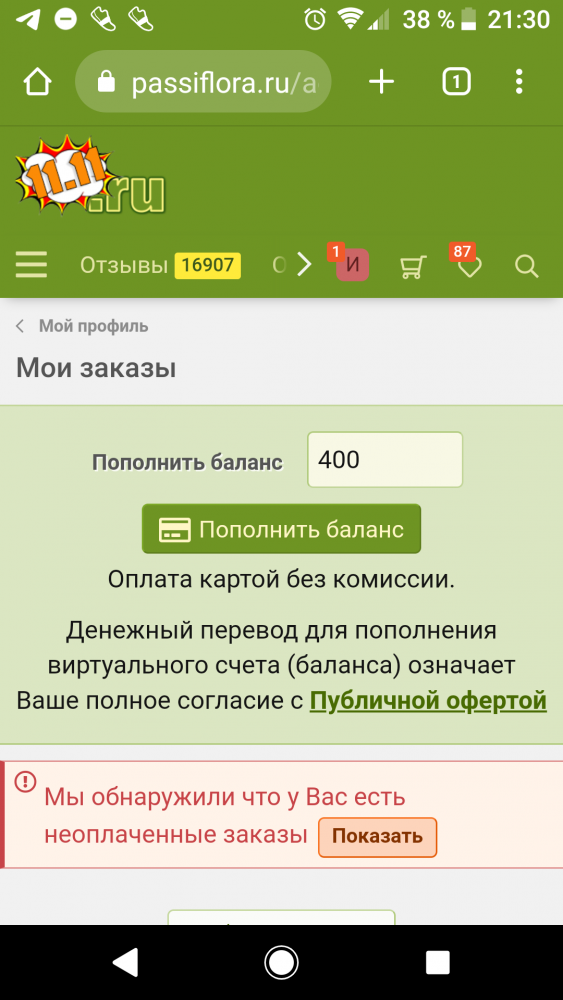Edit the balance amount field
Screen dimensions: 563x1000
(385, 460)
